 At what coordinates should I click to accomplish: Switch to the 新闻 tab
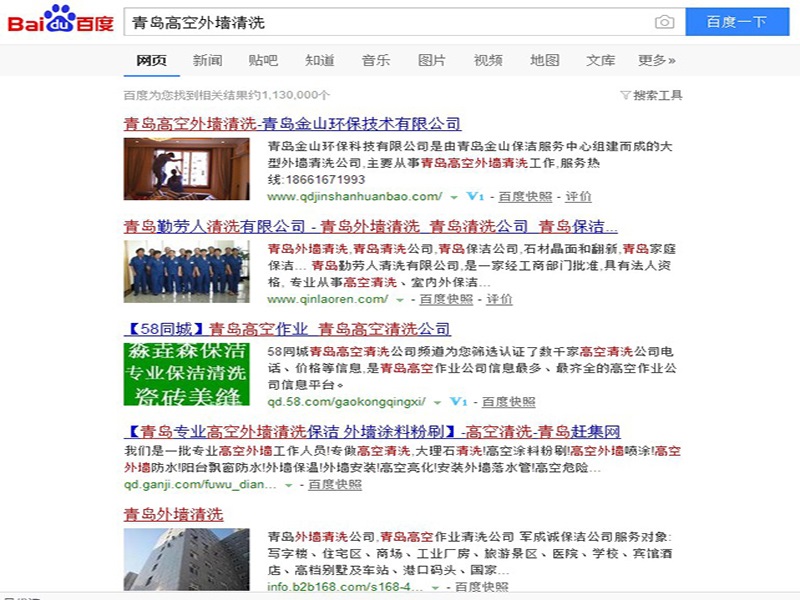point(208,61)
